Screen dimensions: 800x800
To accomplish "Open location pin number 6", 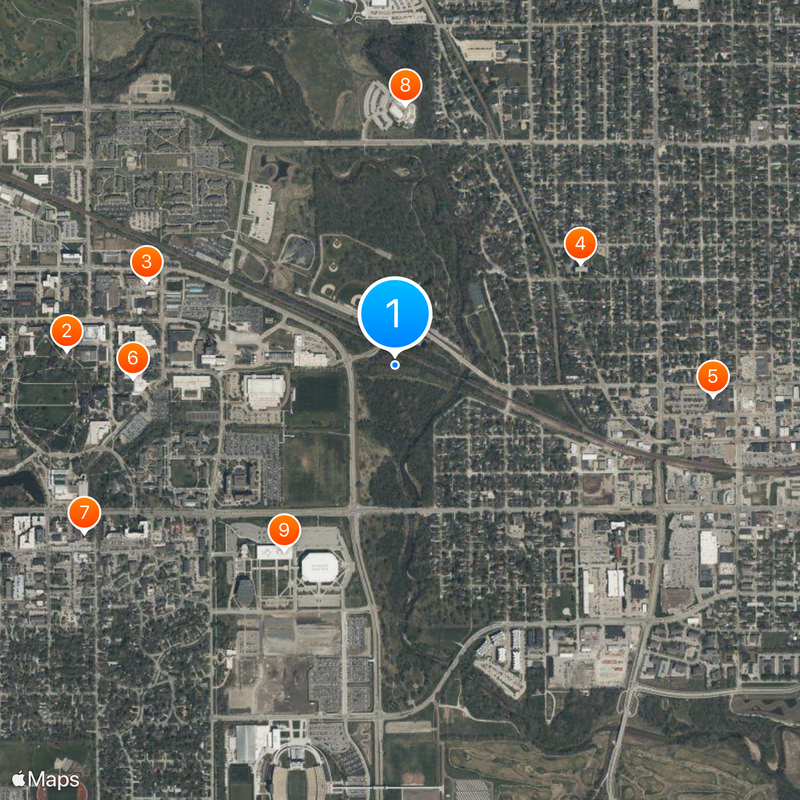I will coord(133,358).
